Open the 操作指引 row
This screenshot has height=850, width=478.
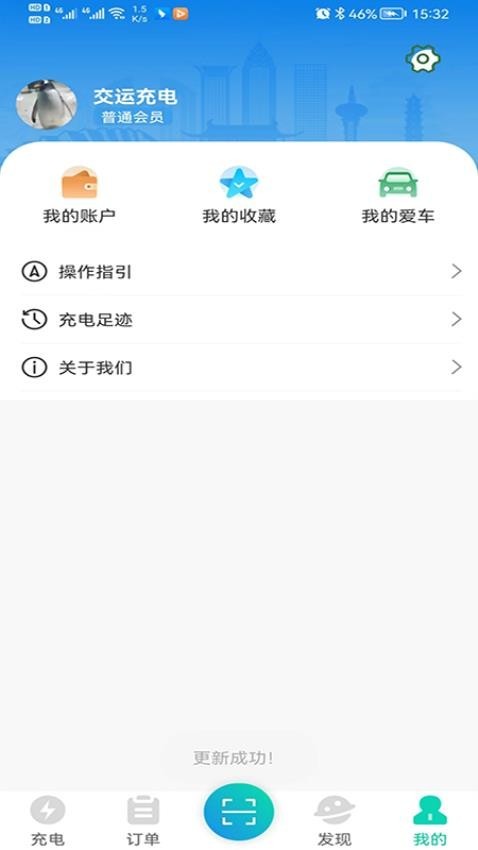click(239, 272)
